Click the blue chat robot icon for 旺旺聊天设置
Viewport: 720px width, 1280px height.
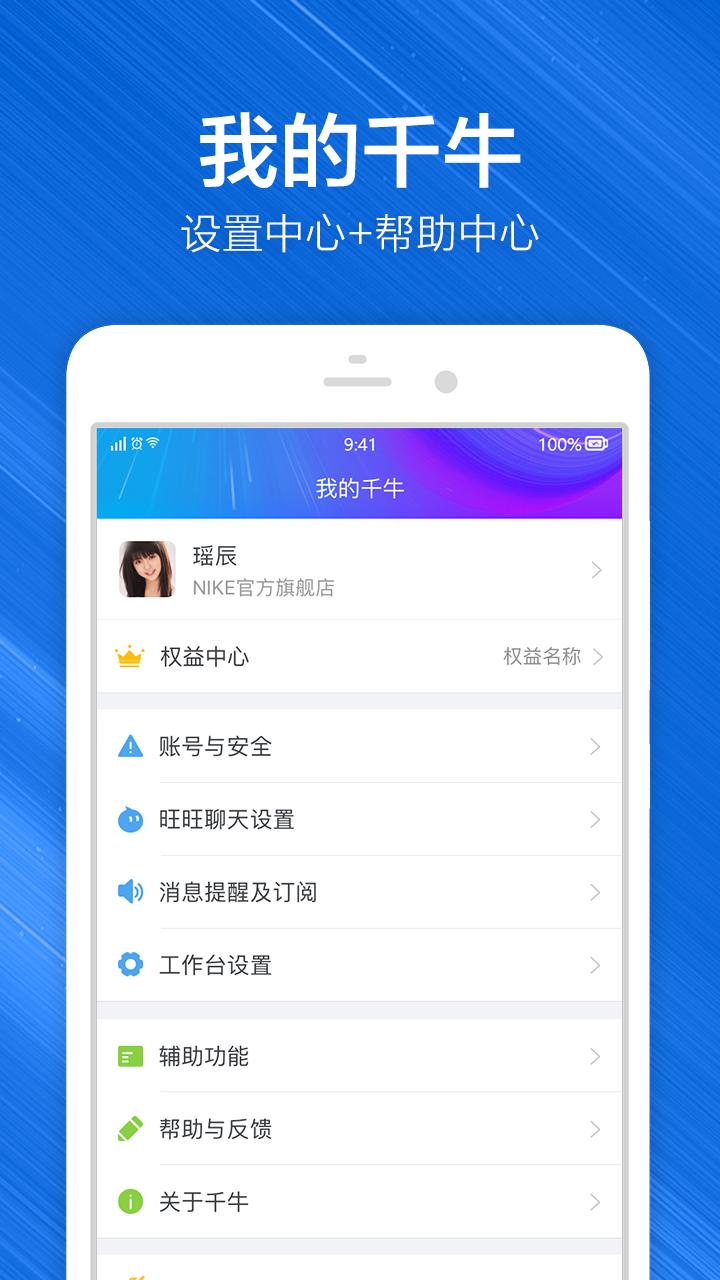(129, 818)
